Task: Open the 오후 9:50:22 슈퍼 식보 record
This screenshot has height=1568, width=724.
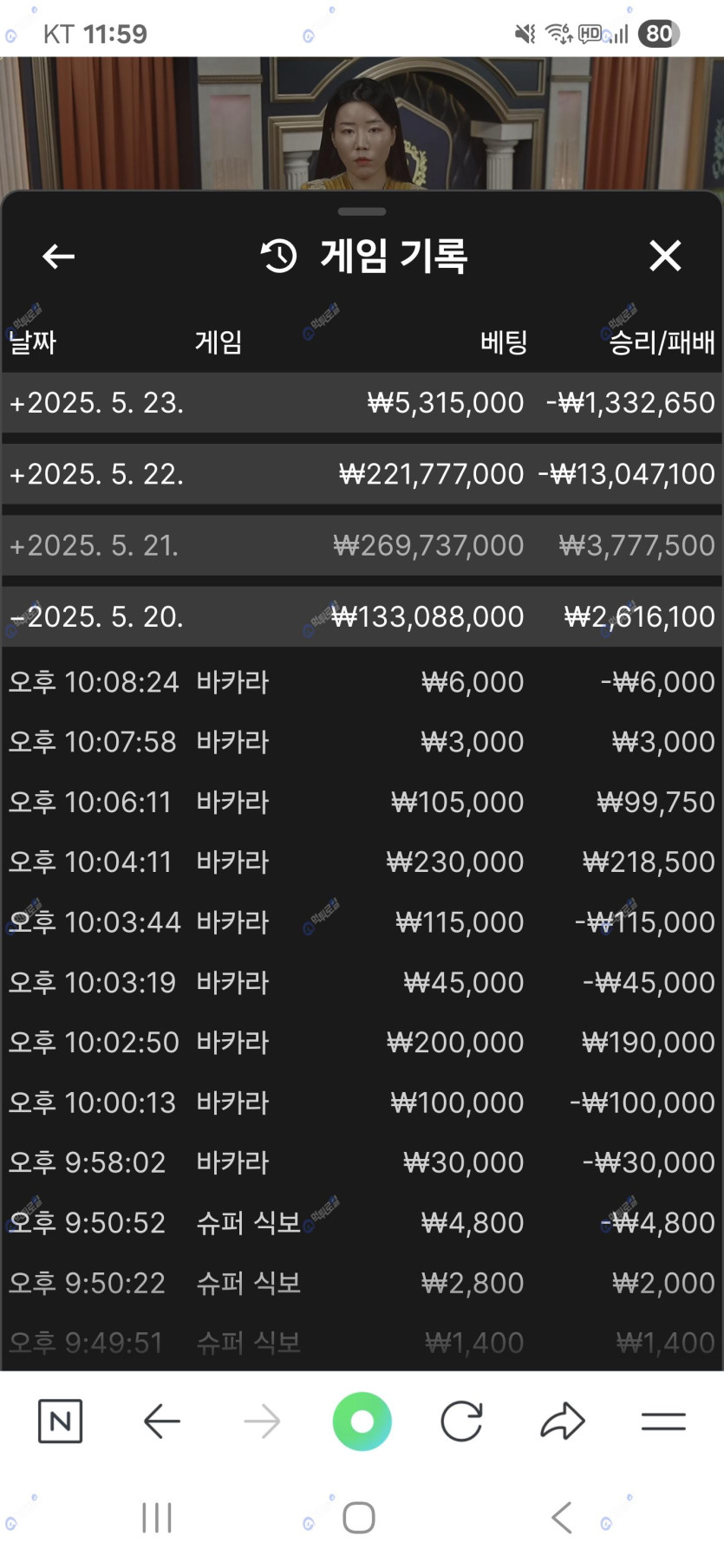Action: [362, 1283]
